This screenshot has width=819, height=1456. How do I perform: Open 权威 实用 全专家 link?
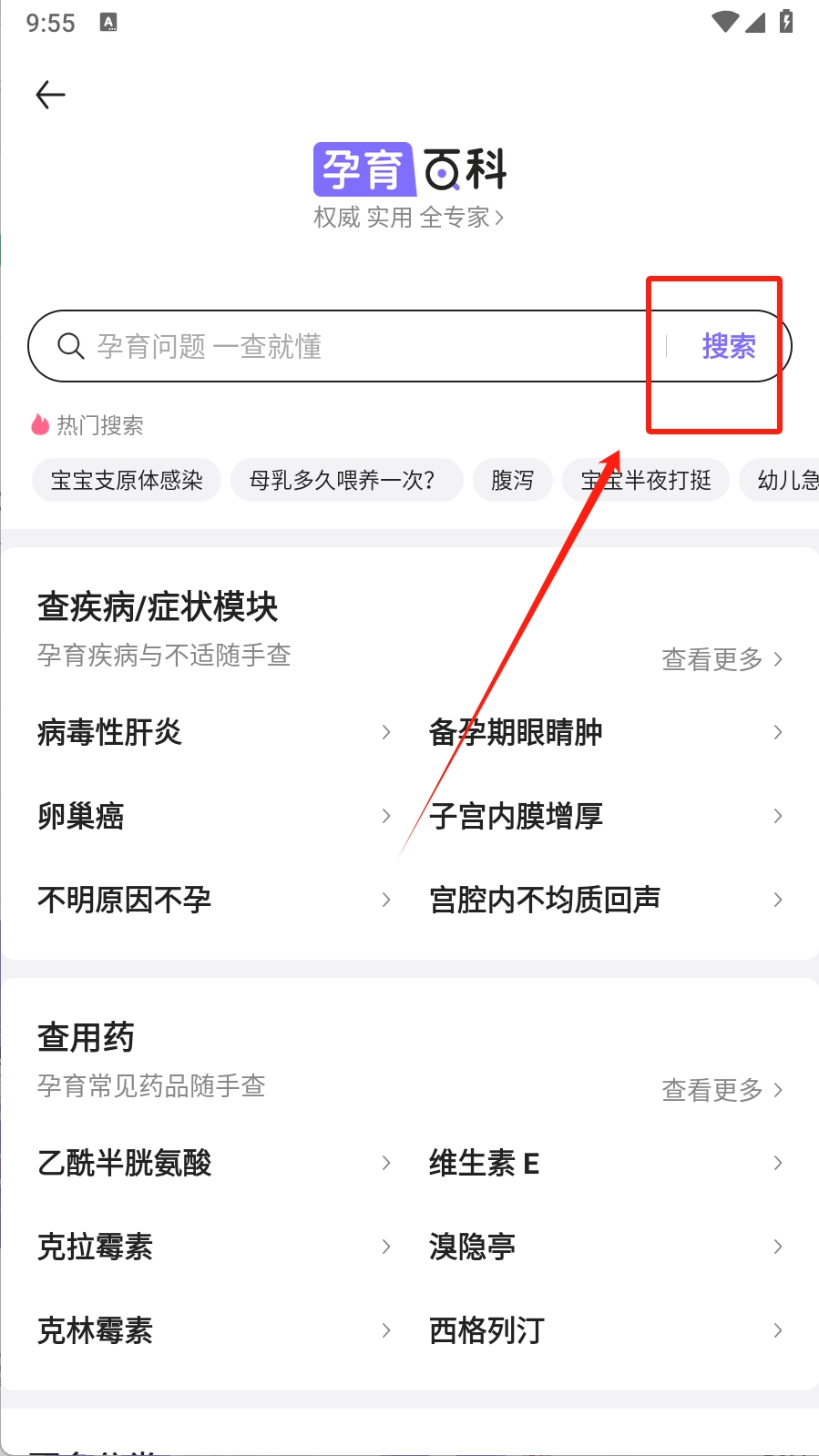[409, 218]
